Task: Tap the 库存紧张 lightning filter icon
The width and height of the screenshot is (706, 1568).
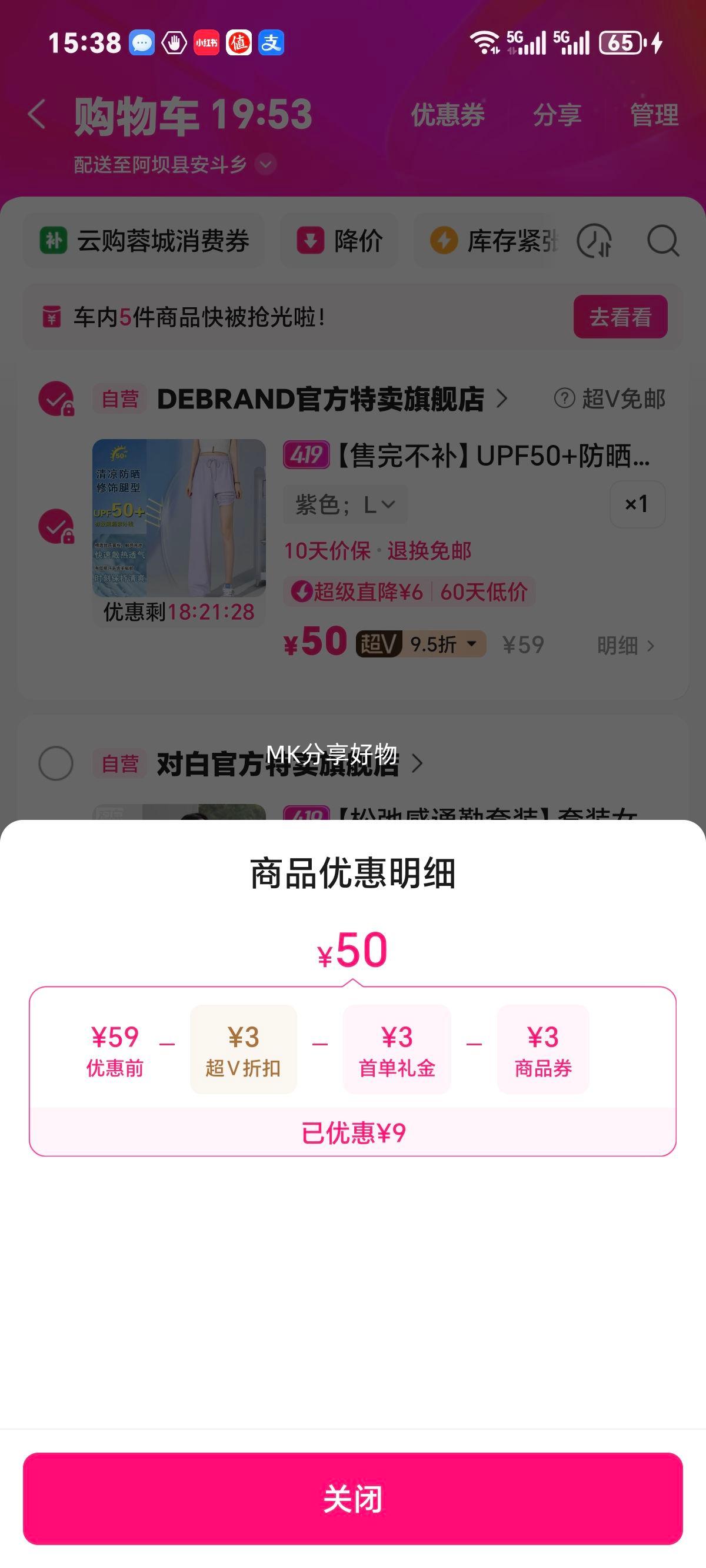Action: click(x=445, y=241)
